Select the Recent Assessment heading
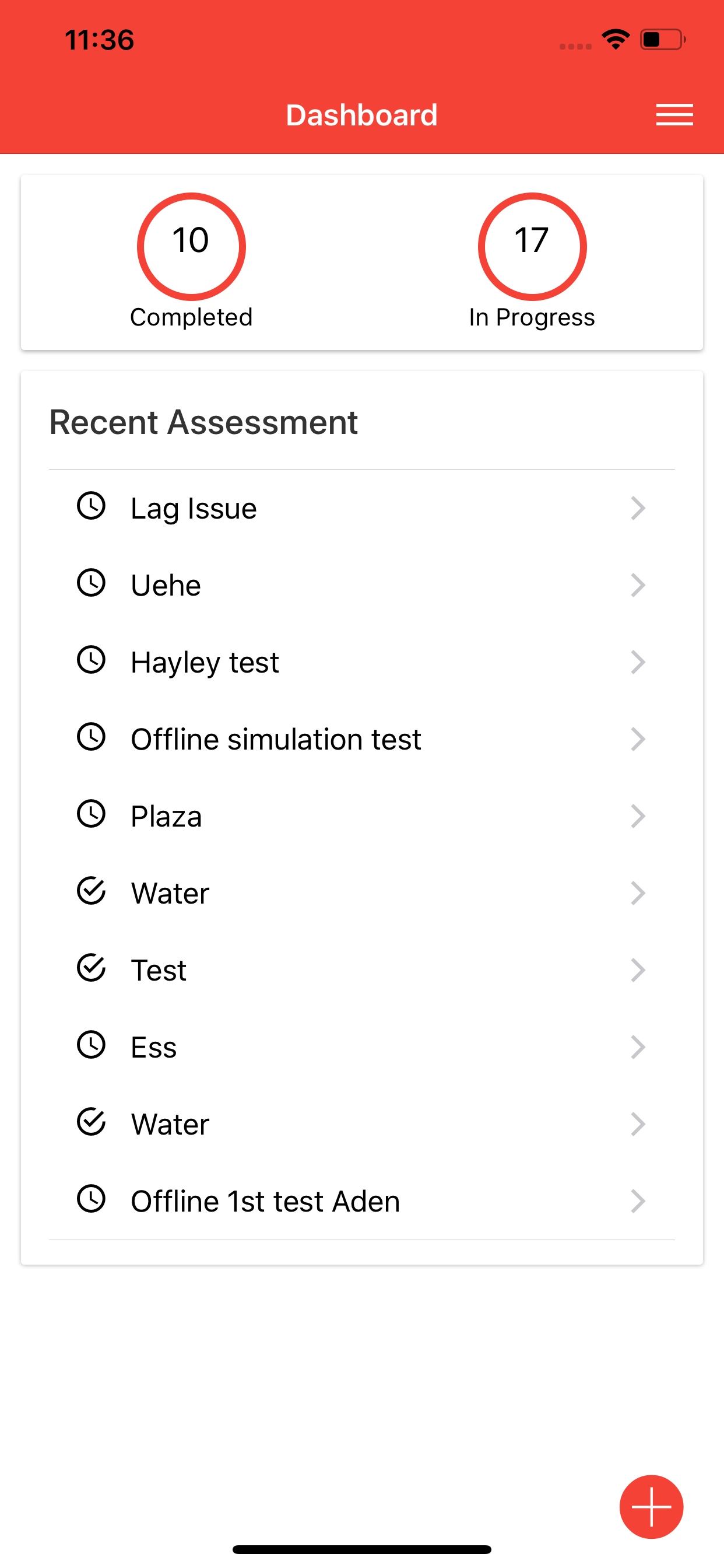Screen dimensions: 724x1568 (203, 421)
